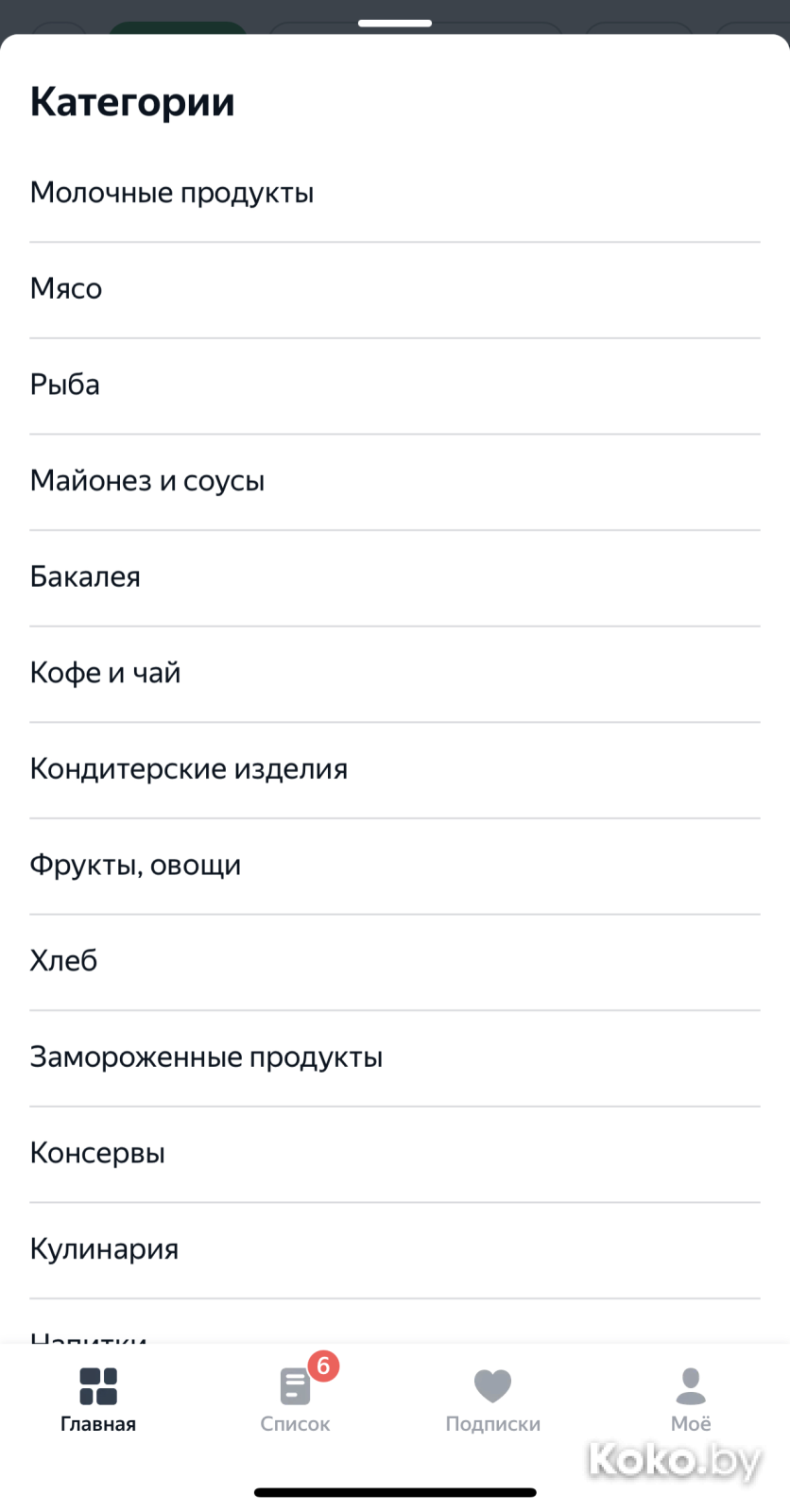This screenshot has height=1512, width=790.
Task: Select Замороженные продукты category
Action: click(x=206, y=1057)
